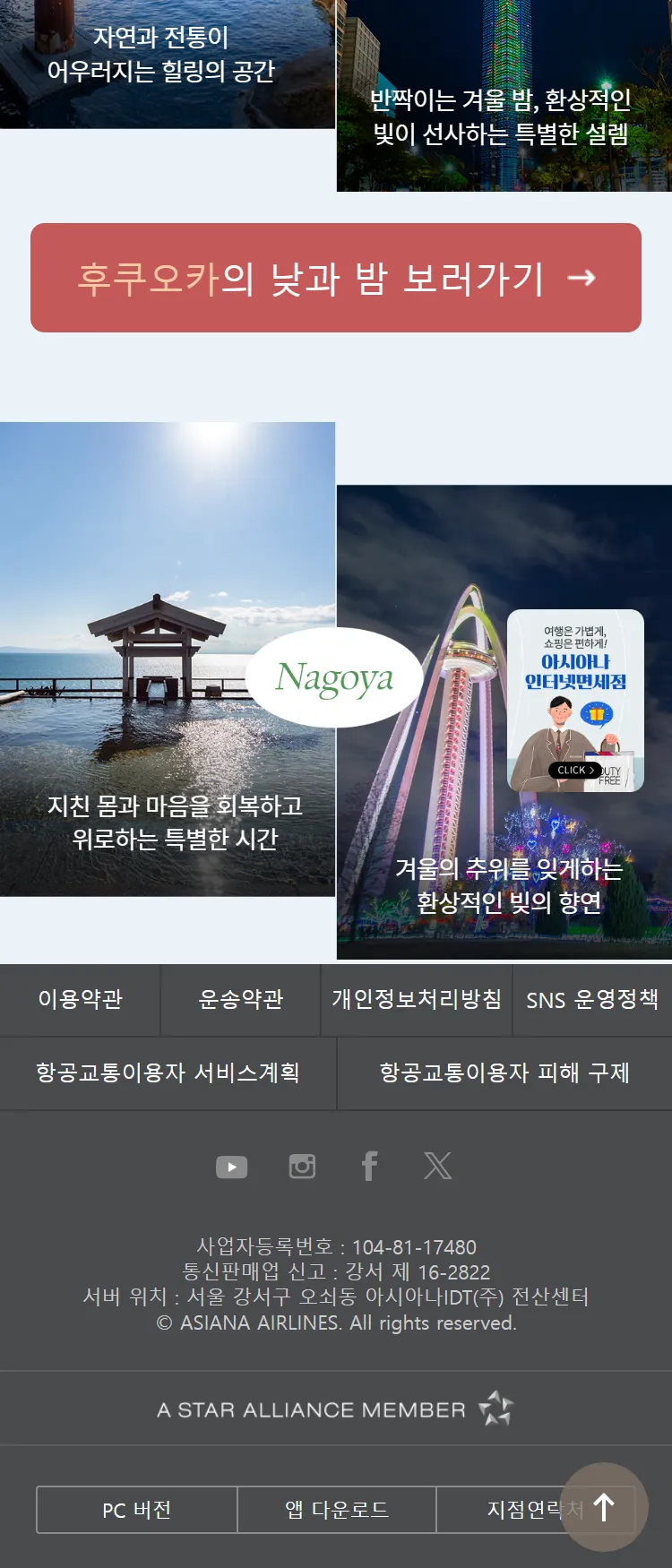Viewport: 672px width, 1568px height.
Task: Open the Fukuoka healing space photo tile
Action: point(167,63)
